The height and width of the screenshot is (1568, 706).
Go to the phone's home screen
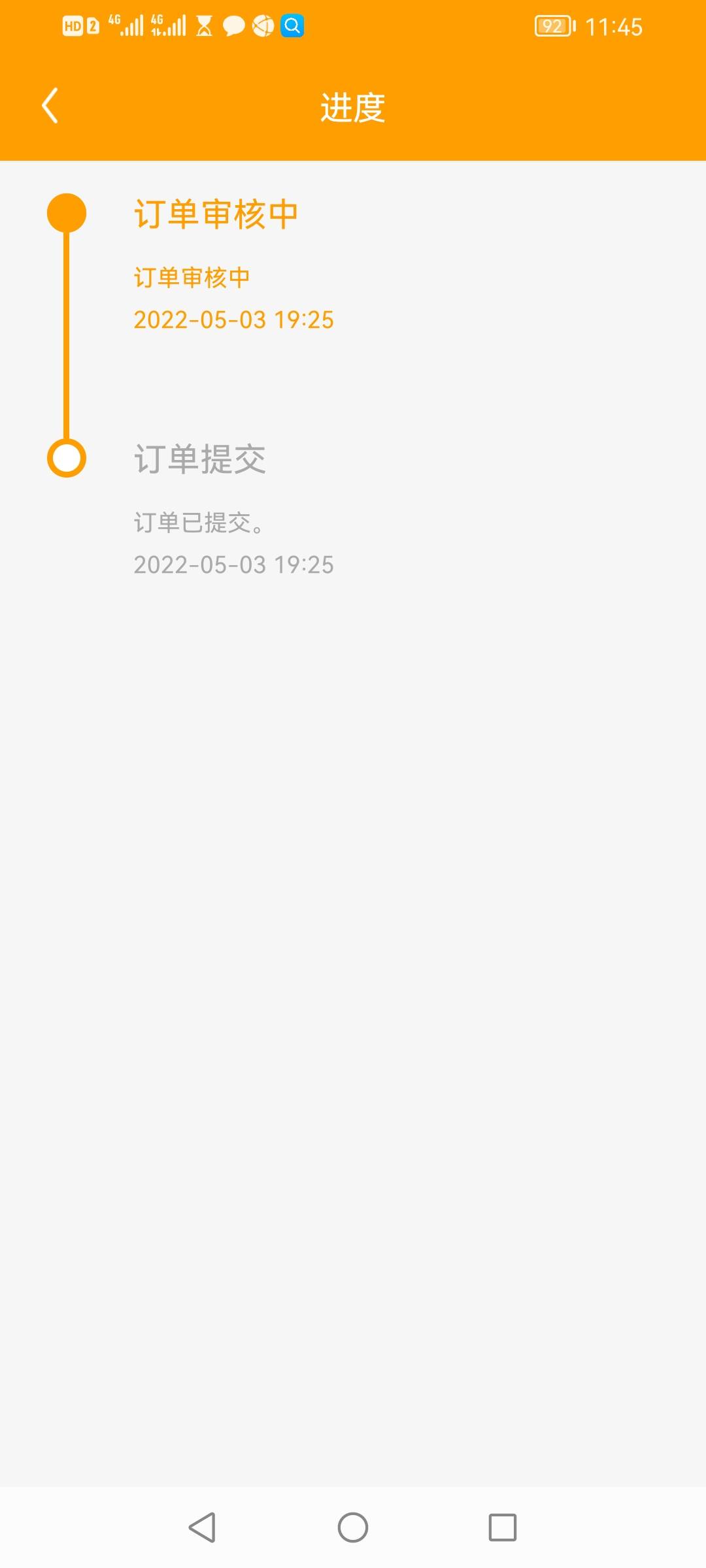pos(353,1527)
